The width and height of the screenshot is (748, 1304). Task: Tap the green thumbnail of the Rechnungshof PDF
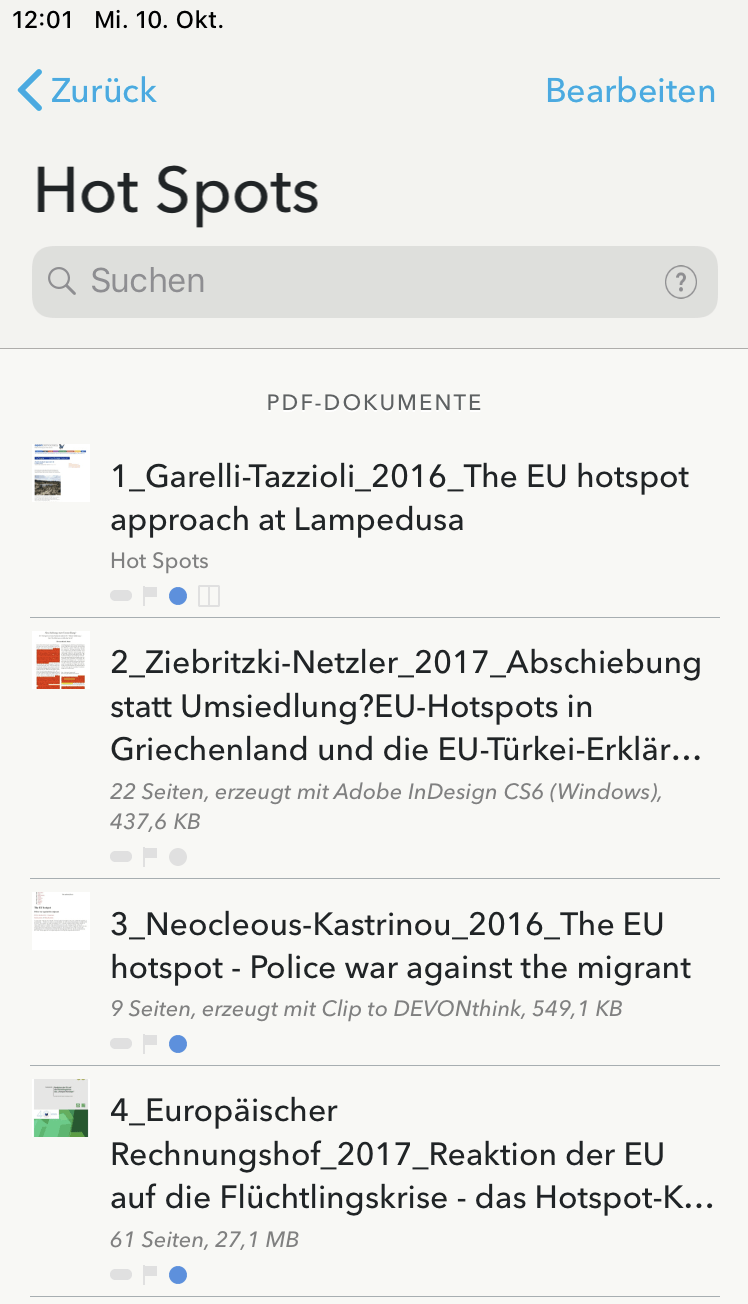pos(61,1108)
